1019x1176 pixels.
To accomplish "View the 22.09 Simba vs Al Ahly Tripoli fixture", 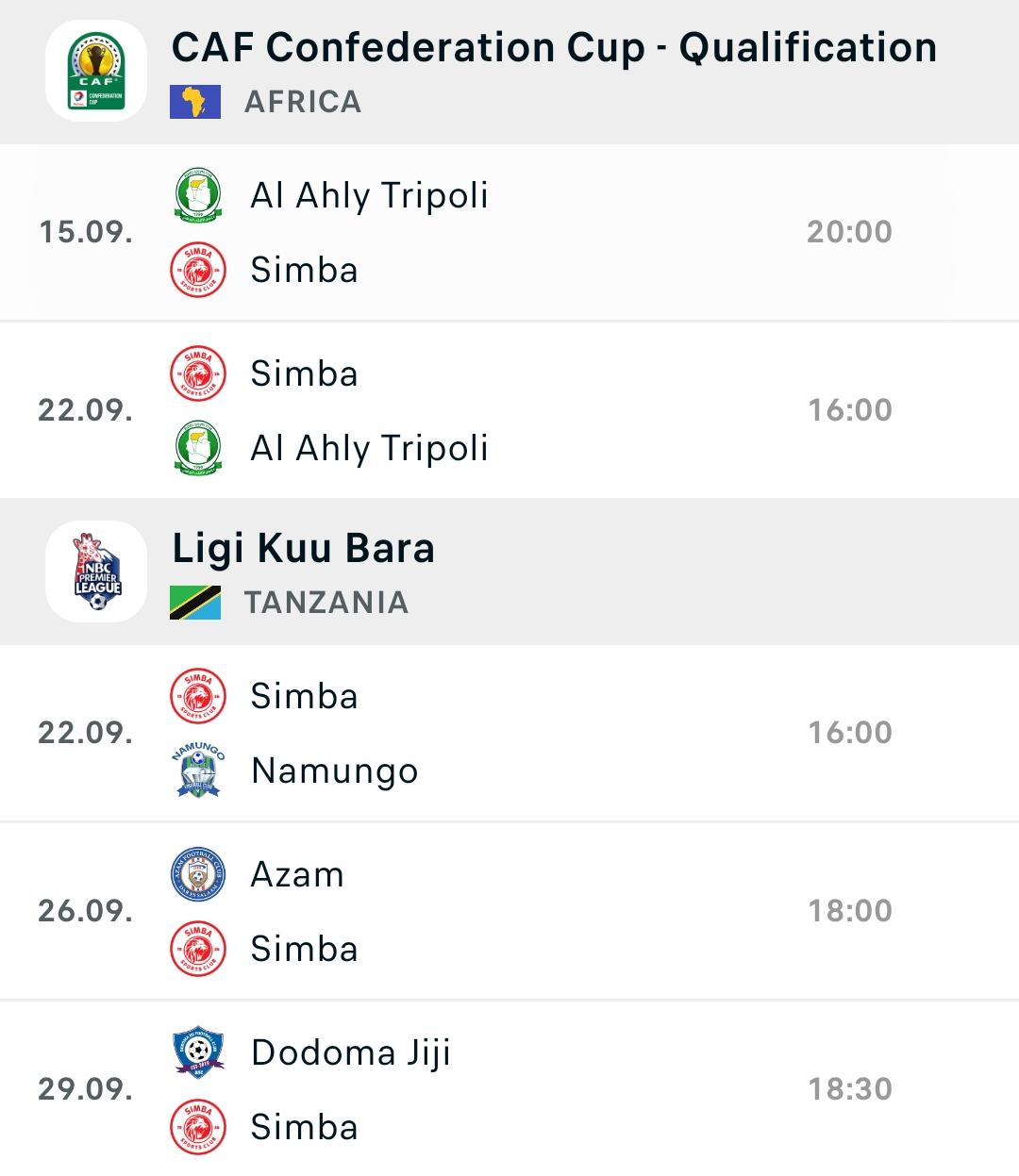I will [509, 410].
